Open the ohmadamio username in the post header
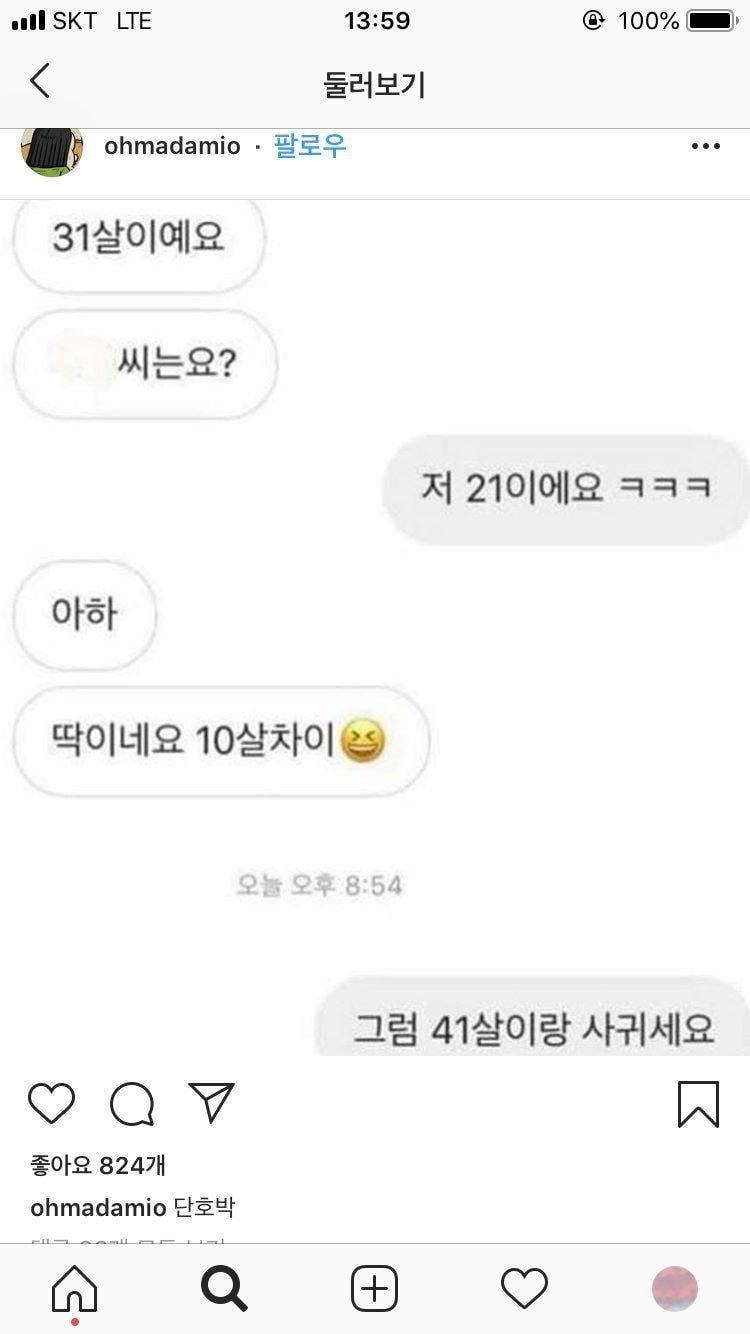750x1334 pixels. 172,146
